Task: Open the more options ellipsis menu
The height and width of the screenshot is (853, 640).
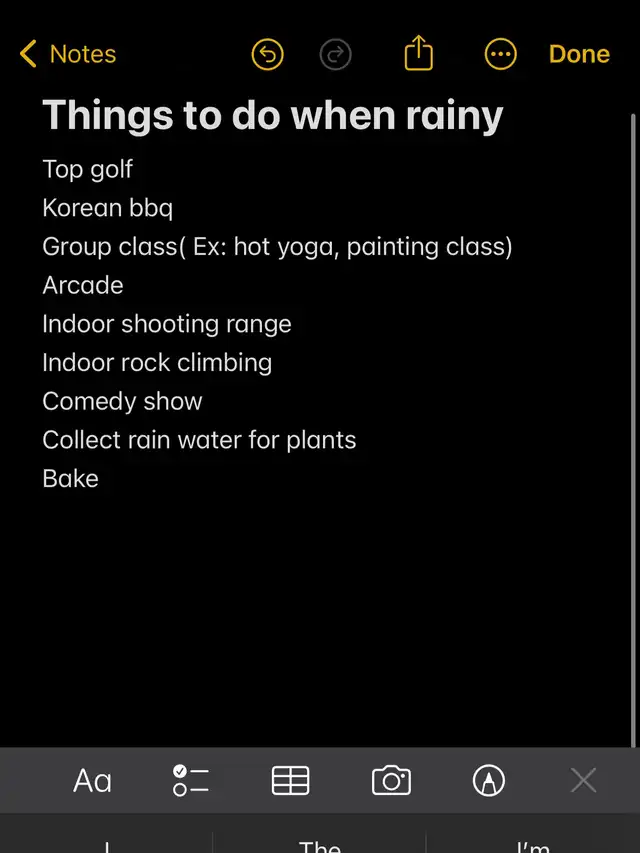Action: tap(500, 54)
